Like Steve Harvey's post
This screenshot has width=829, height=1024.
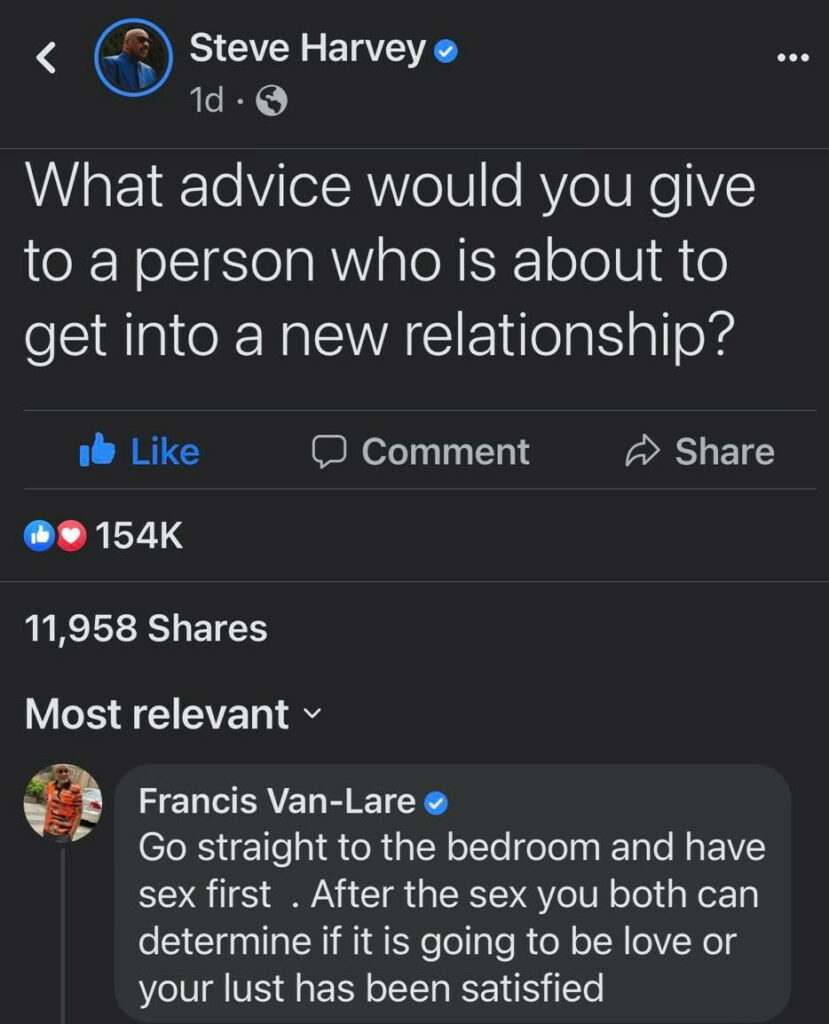[140, 452]
